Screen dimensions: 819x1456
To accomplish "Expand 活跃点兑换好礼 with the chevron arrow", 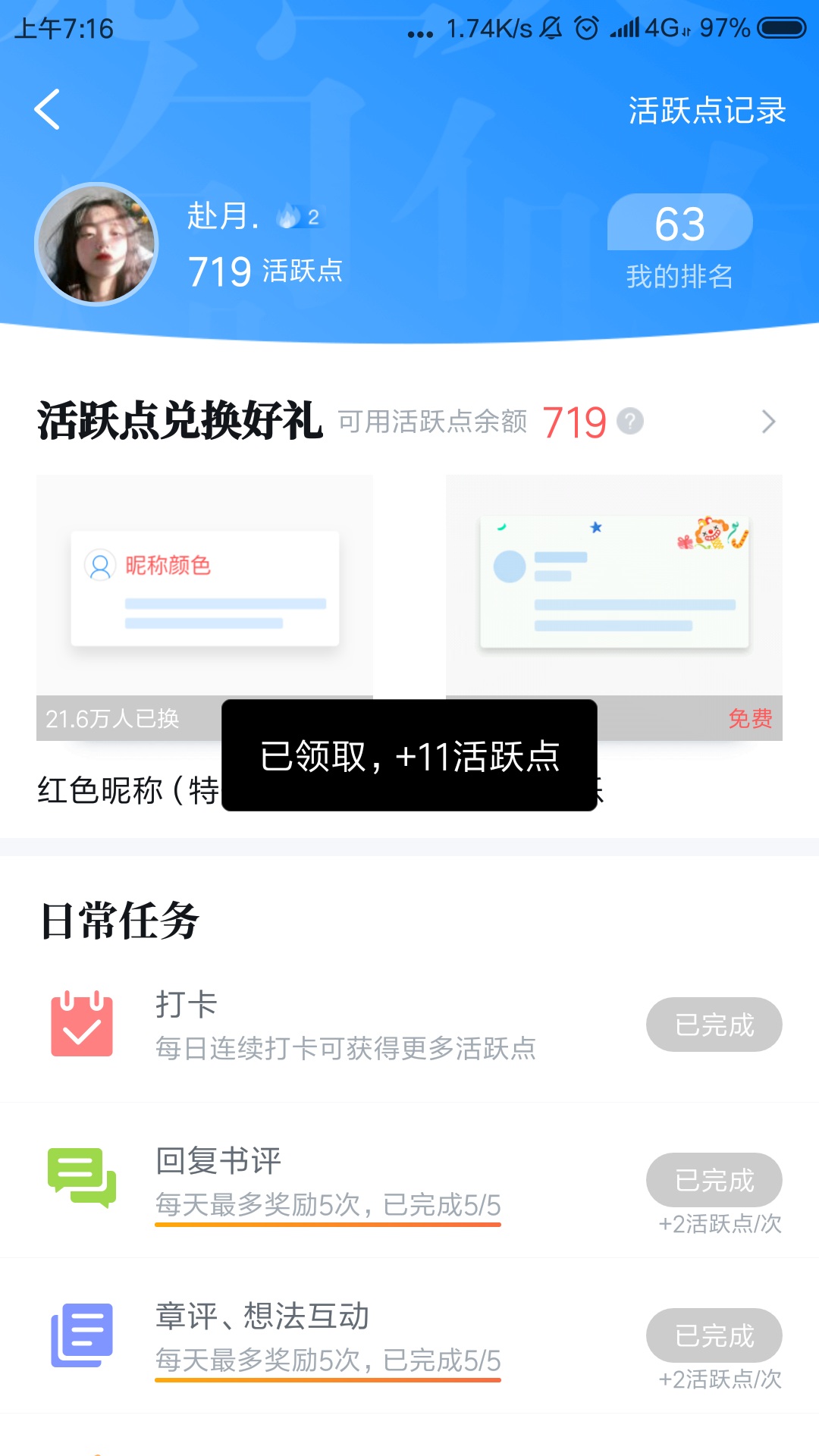I will [x=768, y=422].
